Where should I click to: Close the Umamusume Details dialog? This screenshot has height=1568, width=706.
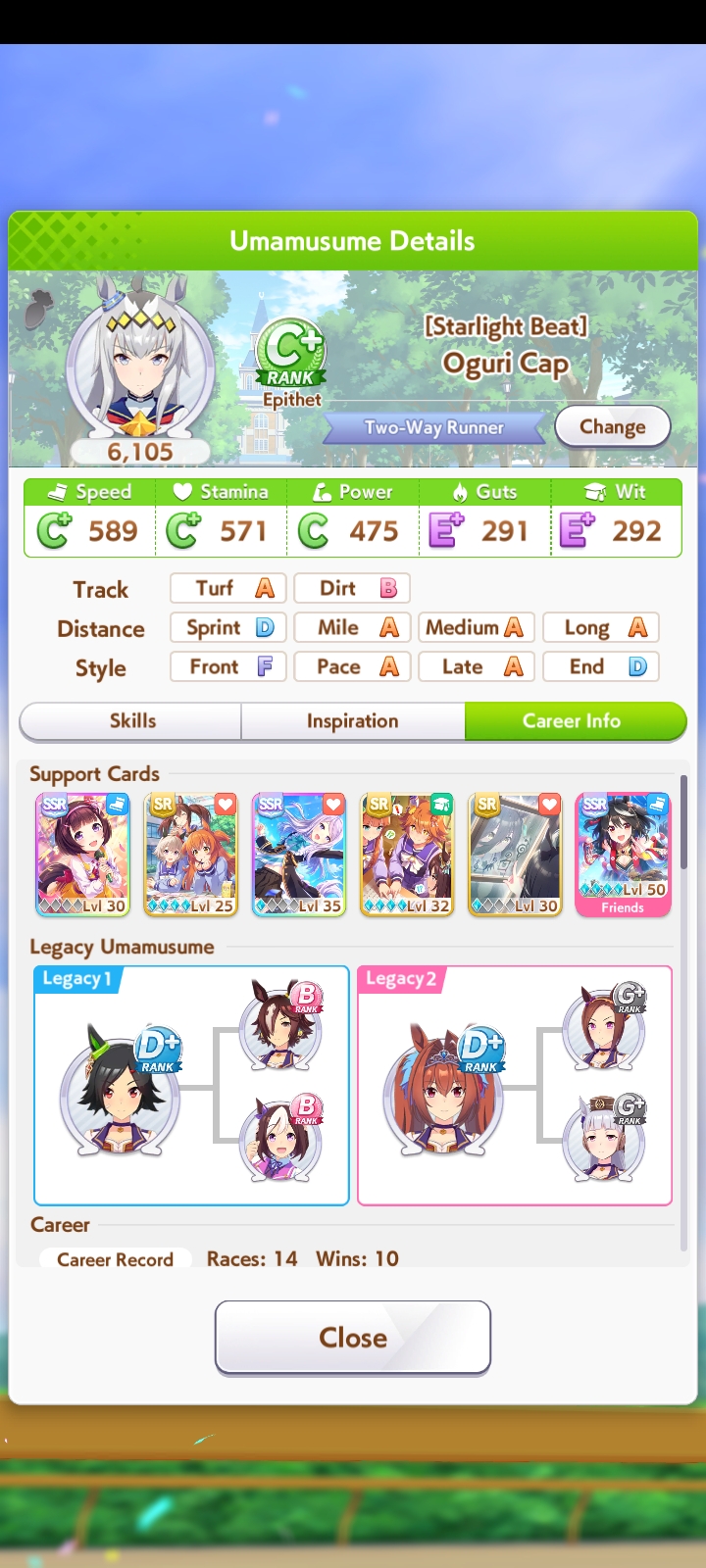coord(353,1337)
